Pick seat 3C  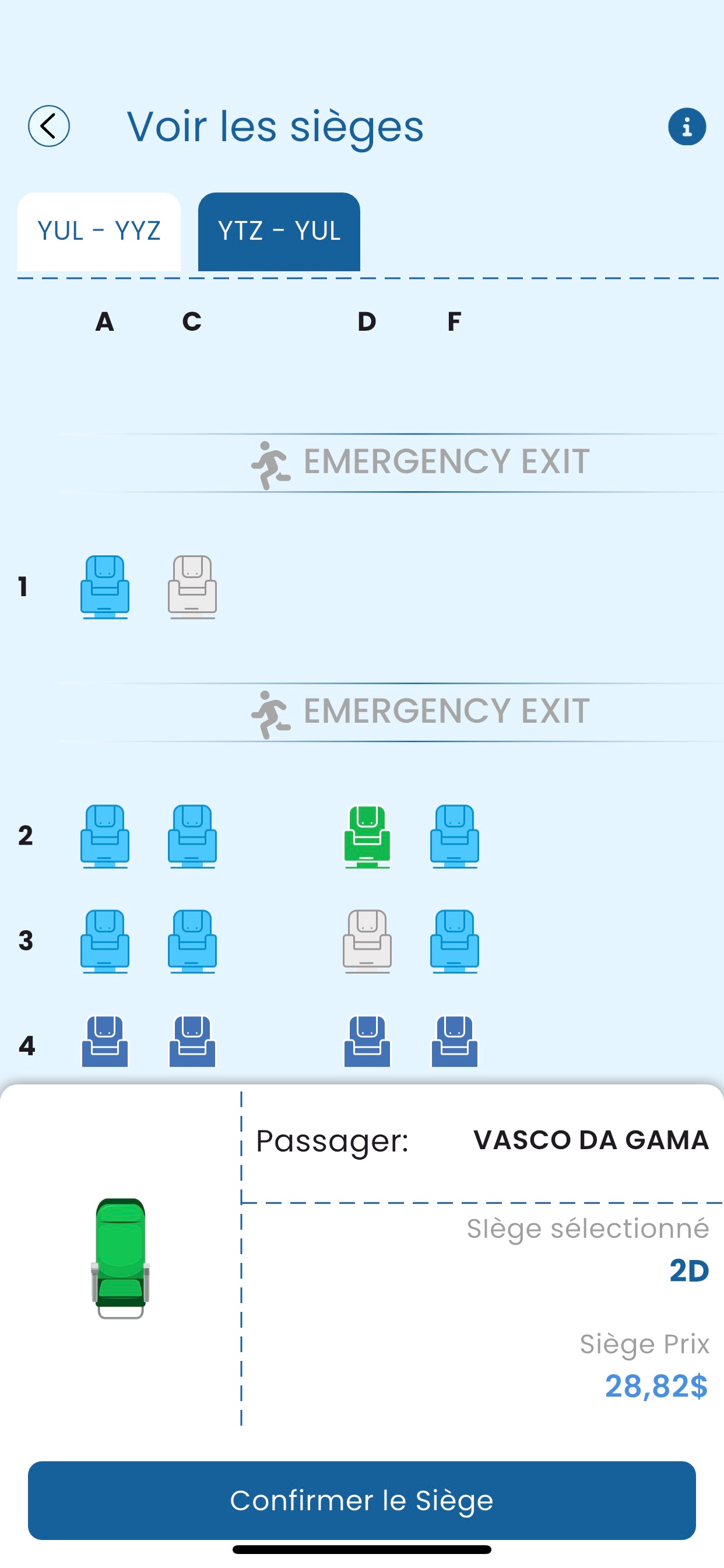coord(192,941)
